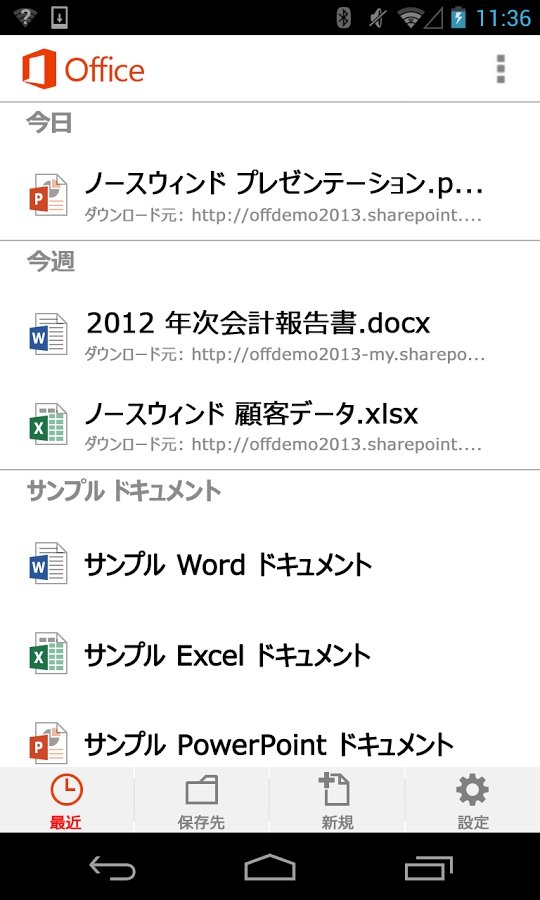The height and width of the screenshot is (900, 540).
Task: Switch to the 保存先 tab
Action: click(x=201, y=800)
